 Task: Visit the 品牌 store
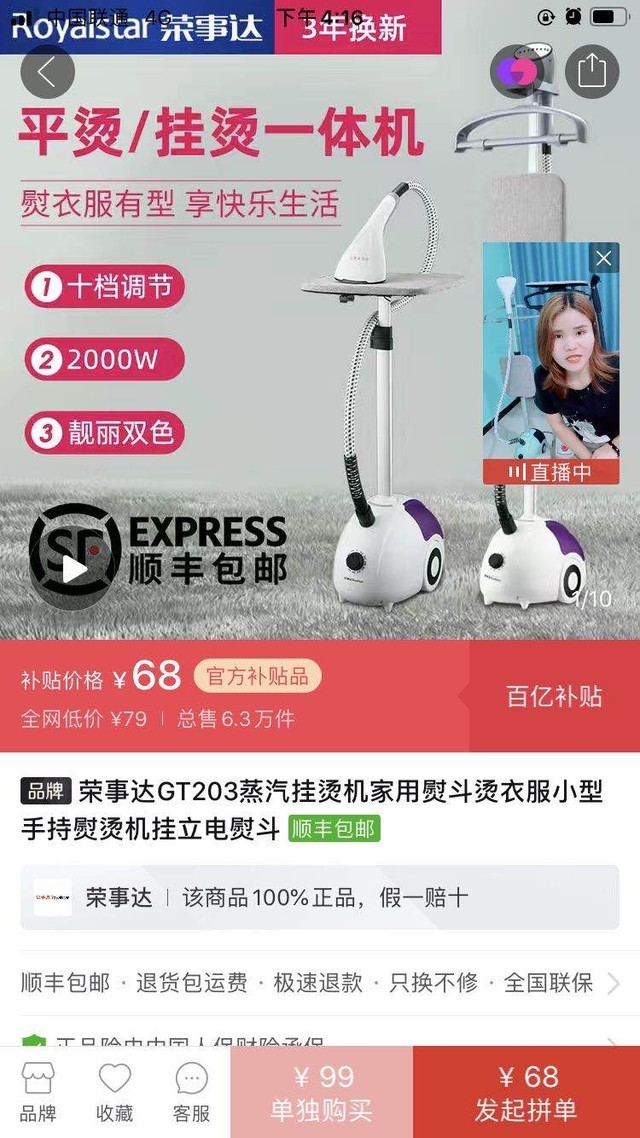[x=38, y=1092]
